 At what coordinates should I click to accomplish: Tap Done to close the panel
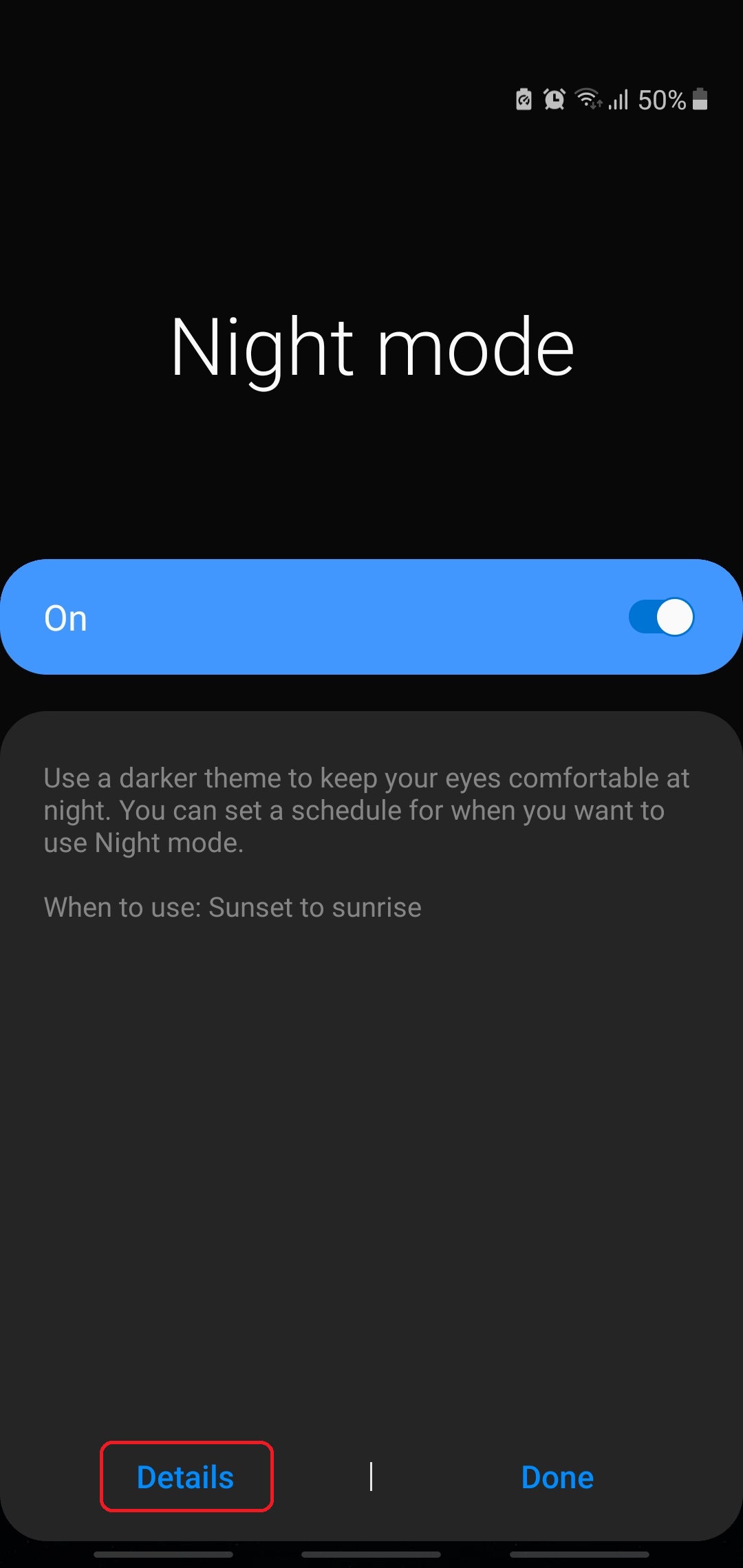click(x=557, y=1477)
